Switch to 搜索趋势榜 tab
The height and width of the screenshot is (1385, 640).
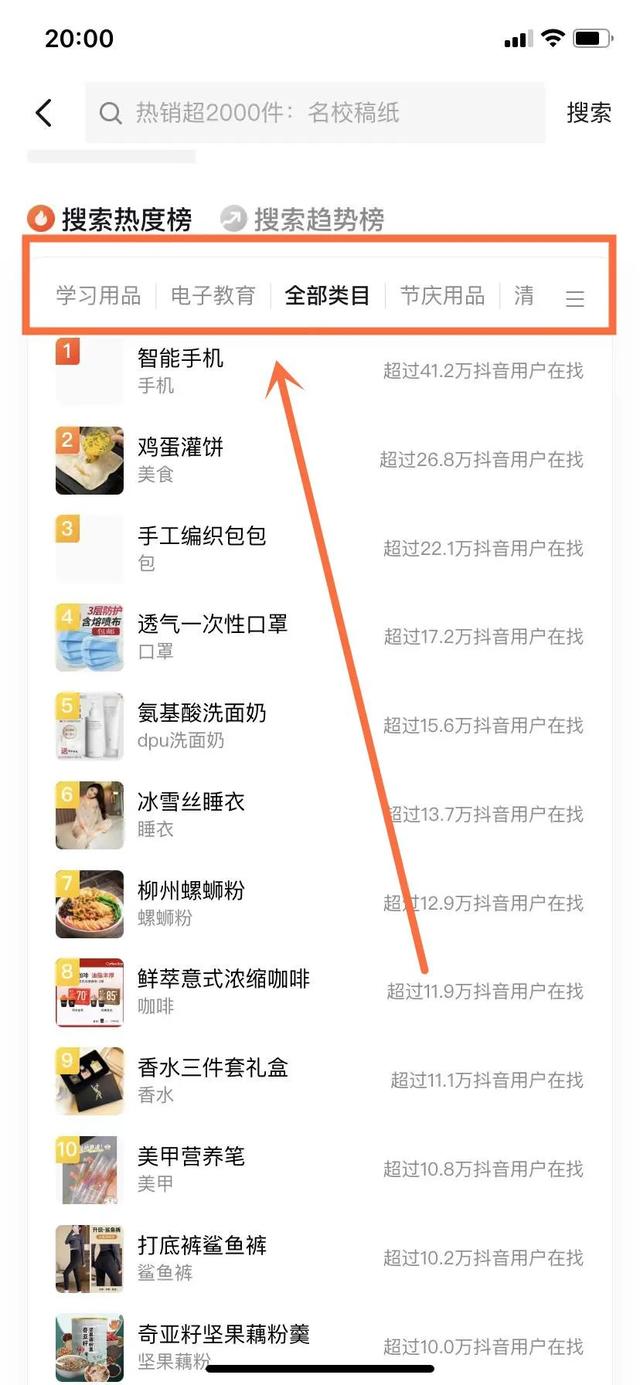click(303, 219)
